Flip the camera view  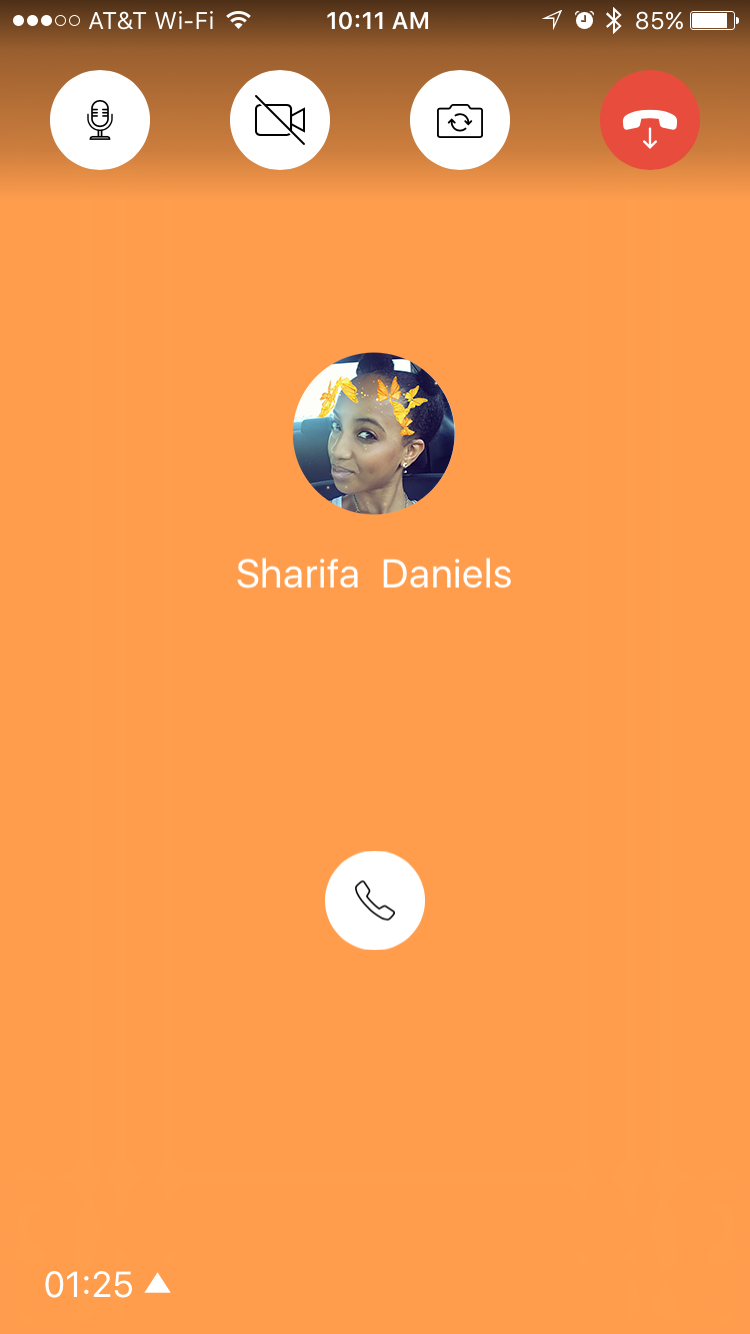tap(460, 120)
